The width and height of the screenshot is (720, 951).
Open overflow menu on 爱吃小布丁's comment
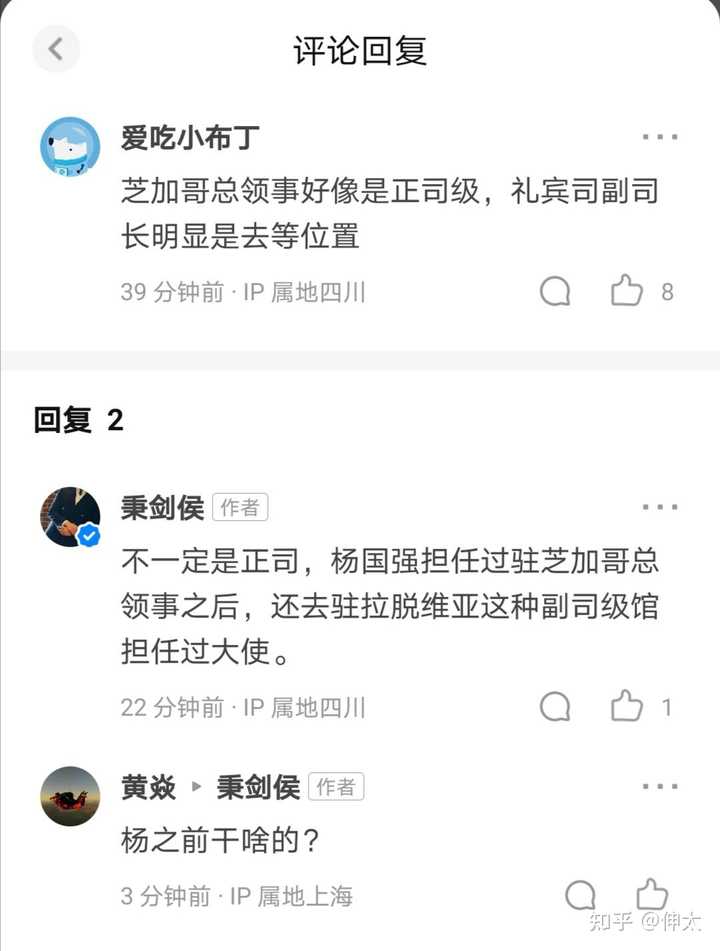660,137
